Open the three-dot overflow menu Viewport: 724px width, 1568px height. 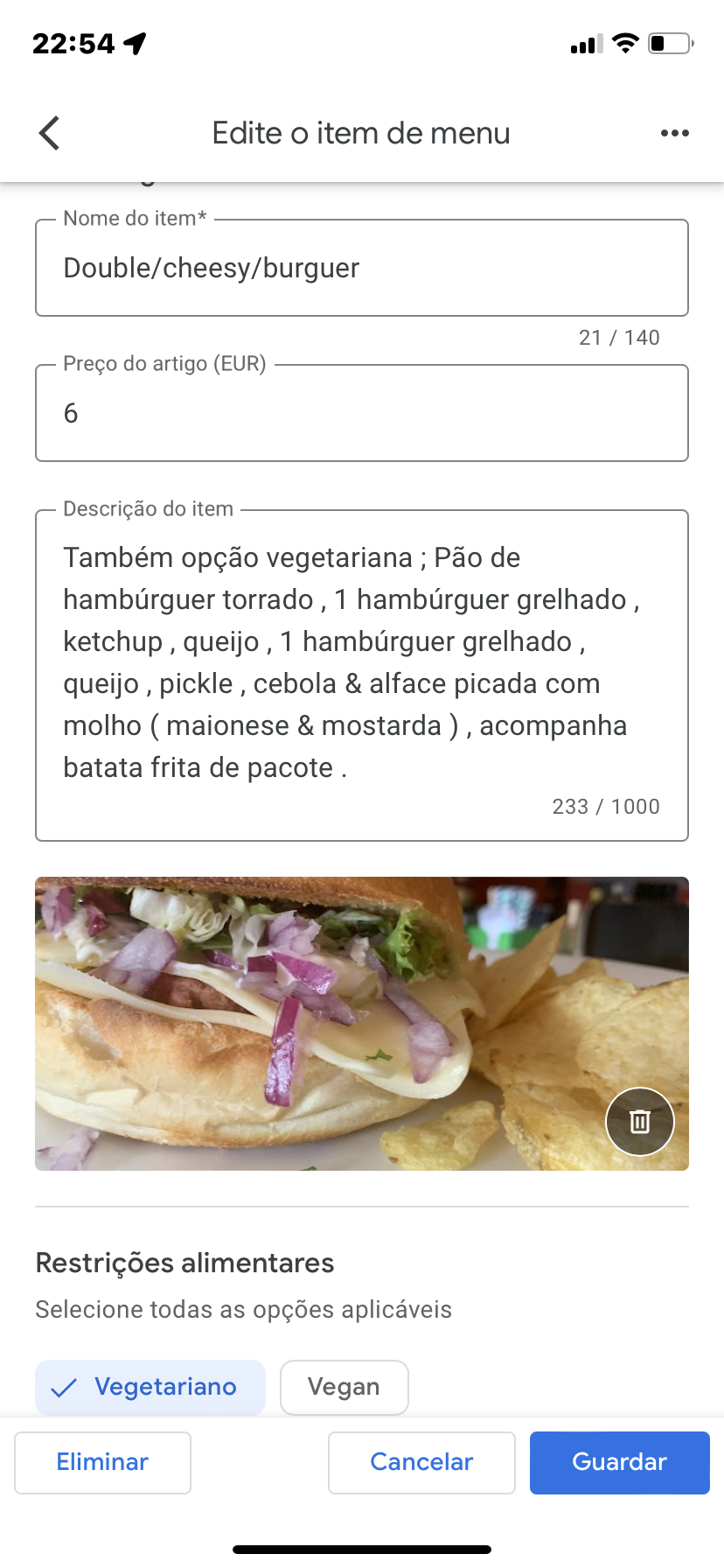click(674, 133)
